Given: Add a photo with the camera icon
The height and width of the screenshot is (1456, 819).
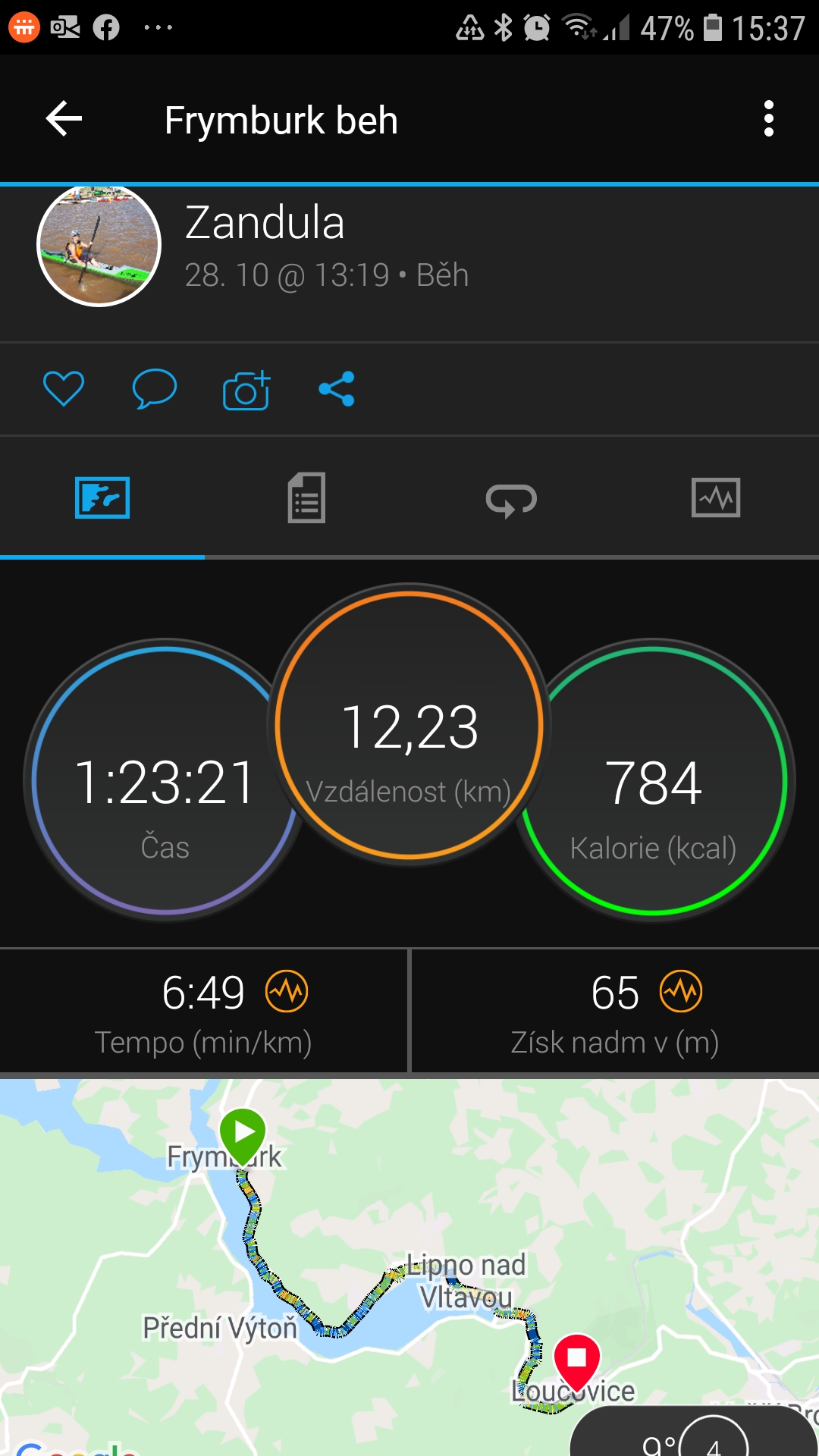Looking at the screenshot, I should pos(246,390).
